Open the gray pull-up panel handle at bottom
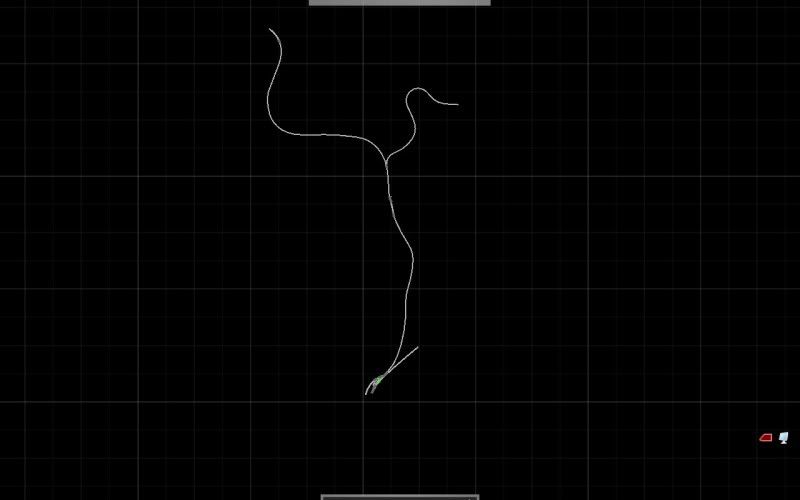This screenshot has height=500, width=800. pyautogui.click(x=399, y=496)
